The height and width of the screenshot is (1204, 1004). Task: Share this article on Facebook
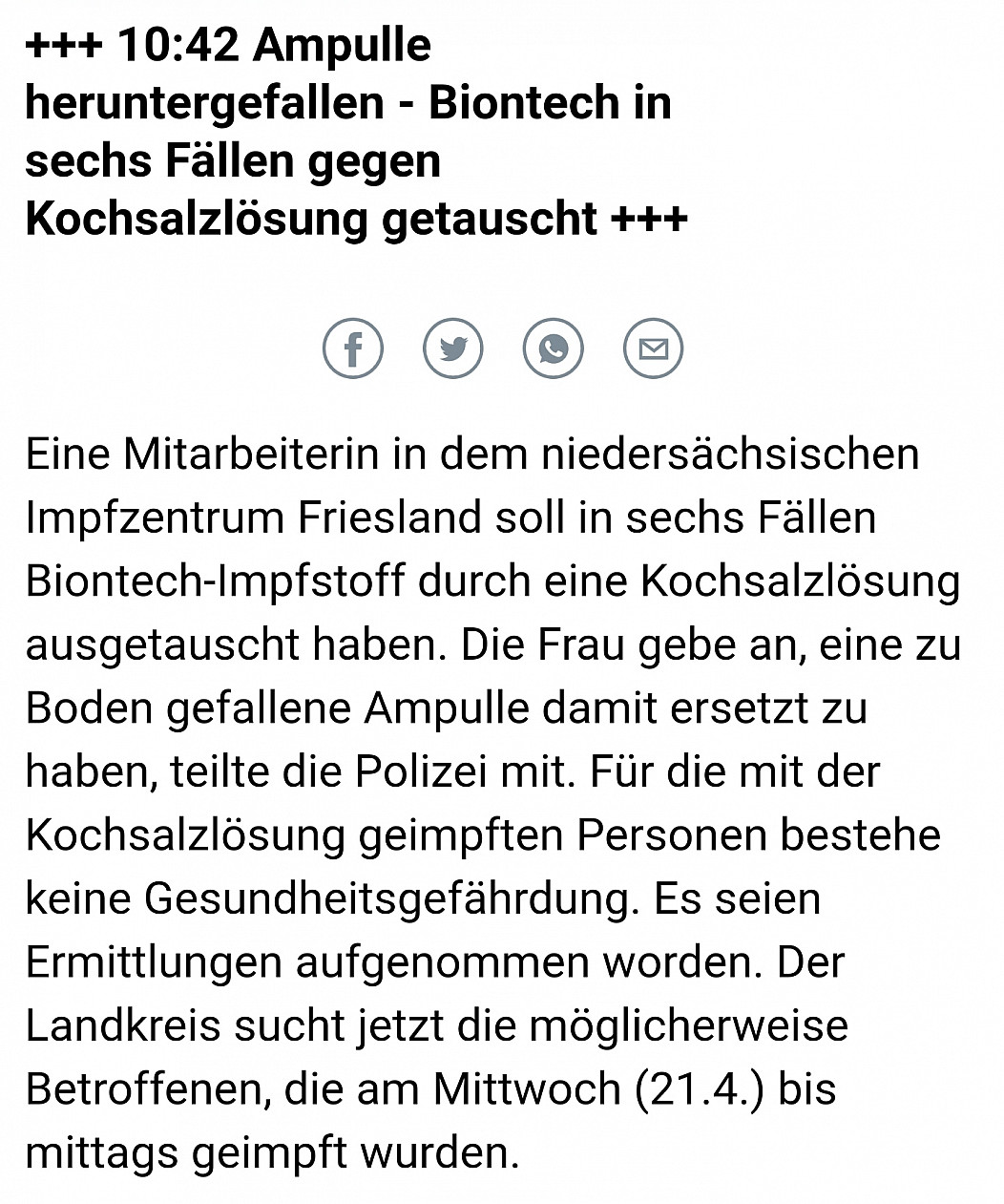(x=353, y=349)
